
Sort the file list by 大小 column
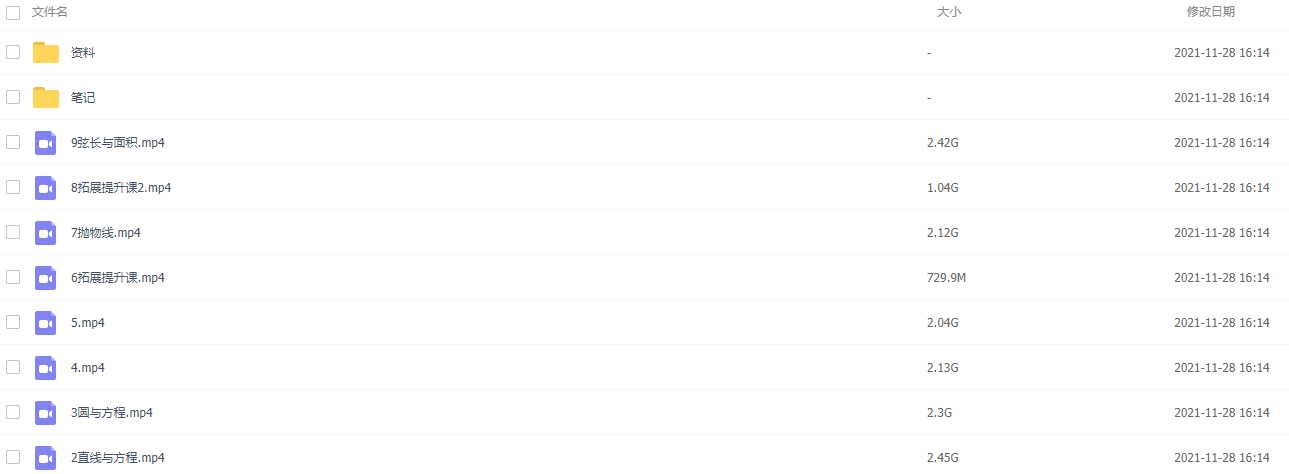tap(948, 12)
